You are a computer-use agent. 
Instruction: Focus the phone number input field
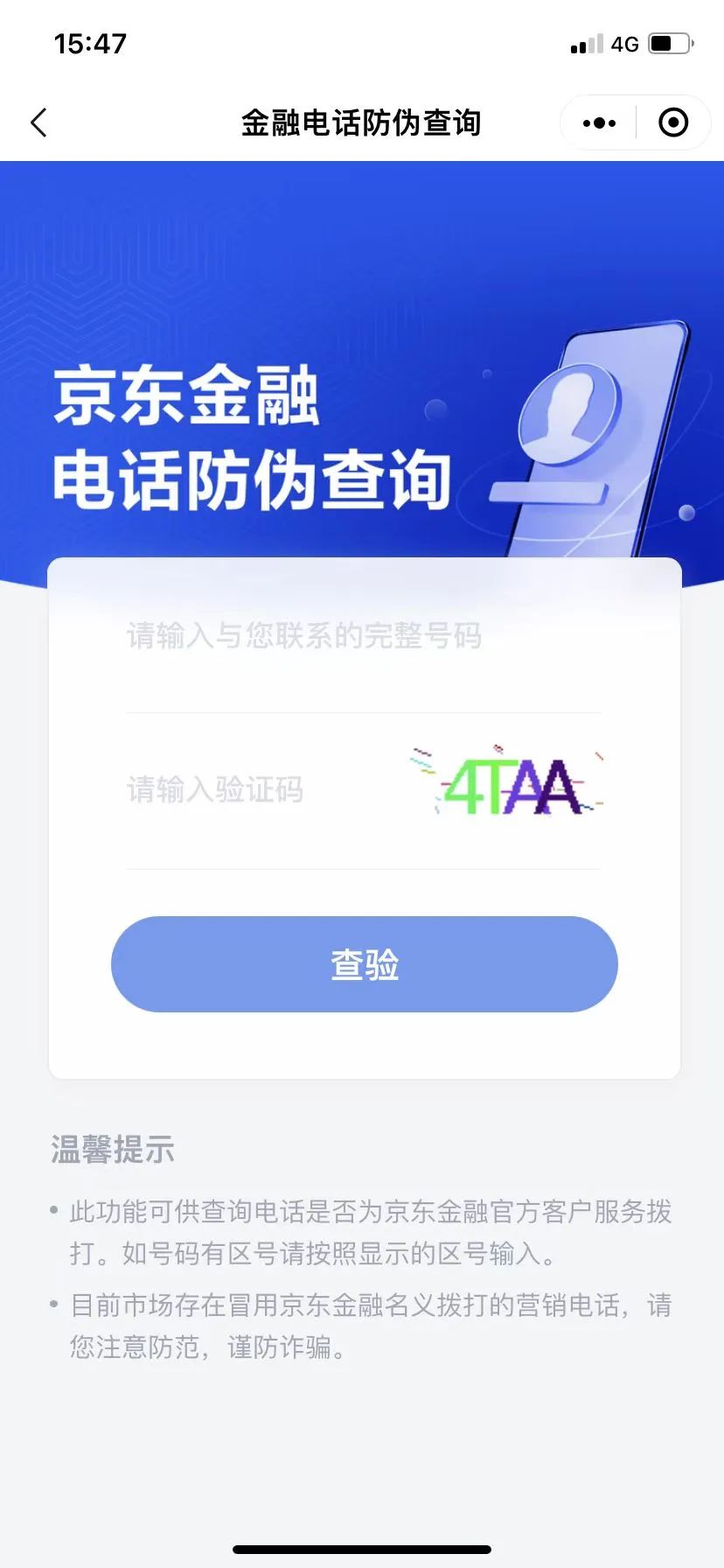362,636
